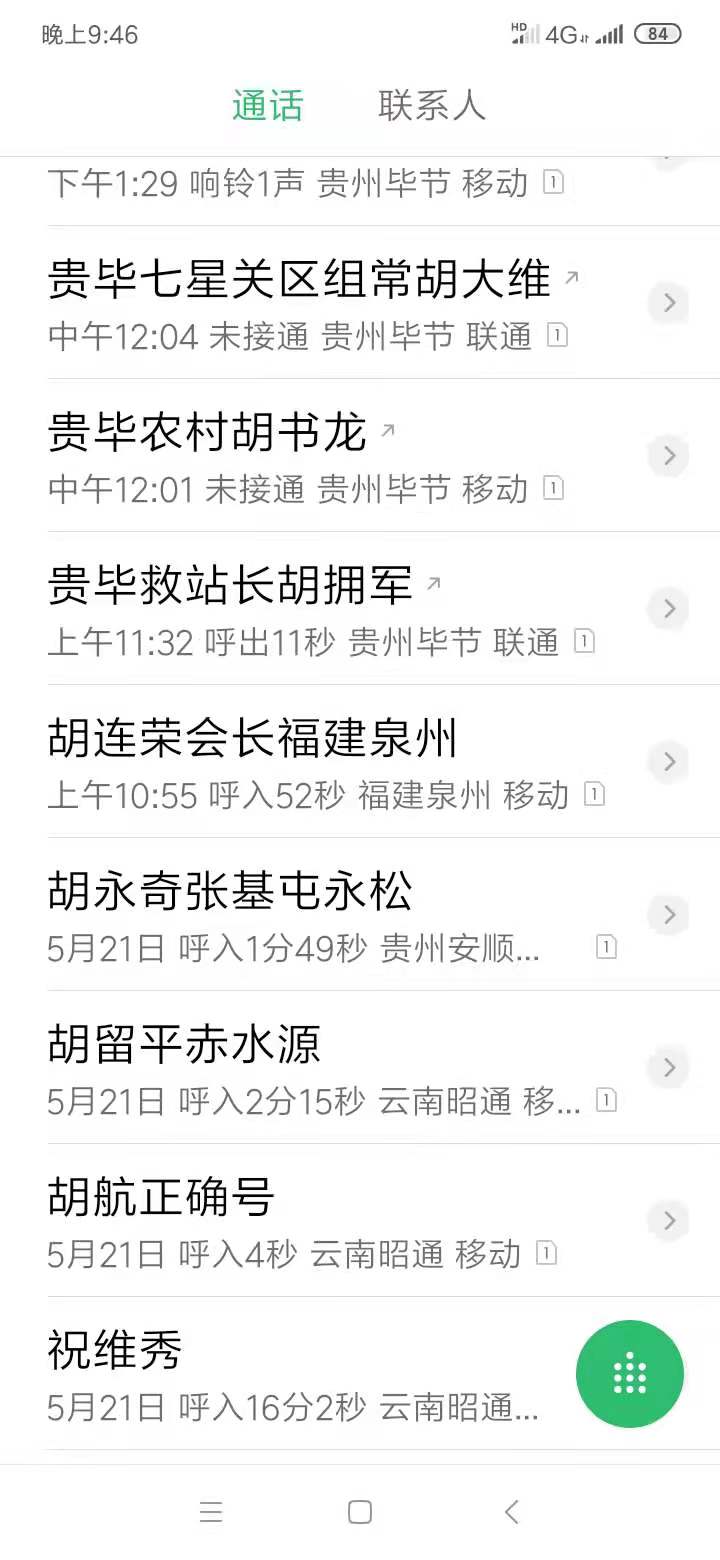
Task: Open details arrow for 贵毕七星关区组常胡大维
Action: [668, 302]
